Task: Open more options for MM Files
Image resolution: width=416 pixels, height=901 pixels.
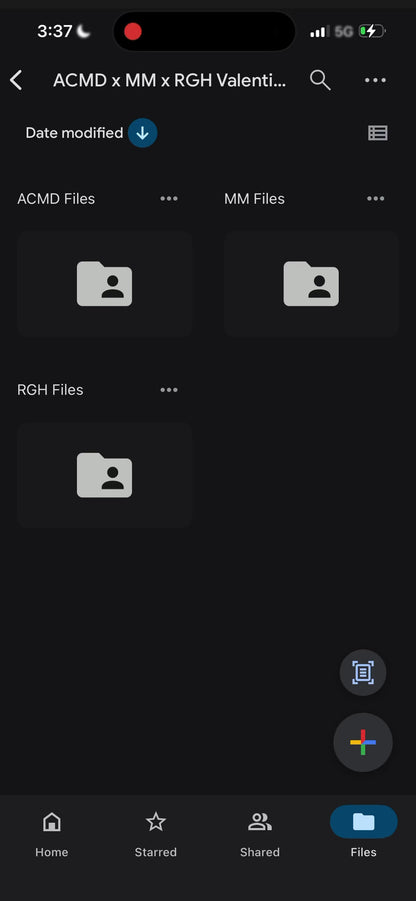Action: (x=375, y=199)
